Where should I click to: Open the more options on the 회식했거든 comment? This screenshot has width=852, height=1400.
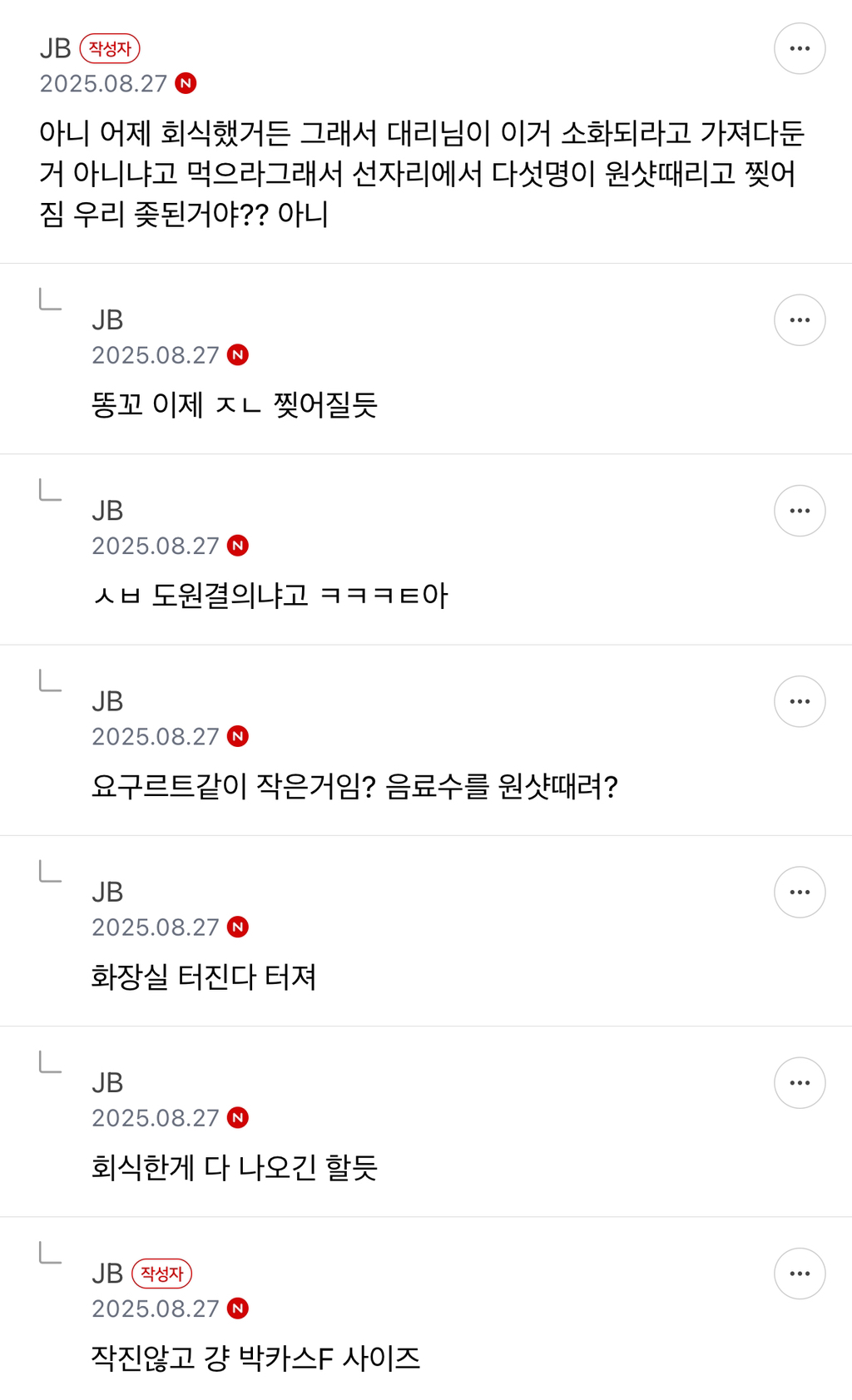coord(799,48)
